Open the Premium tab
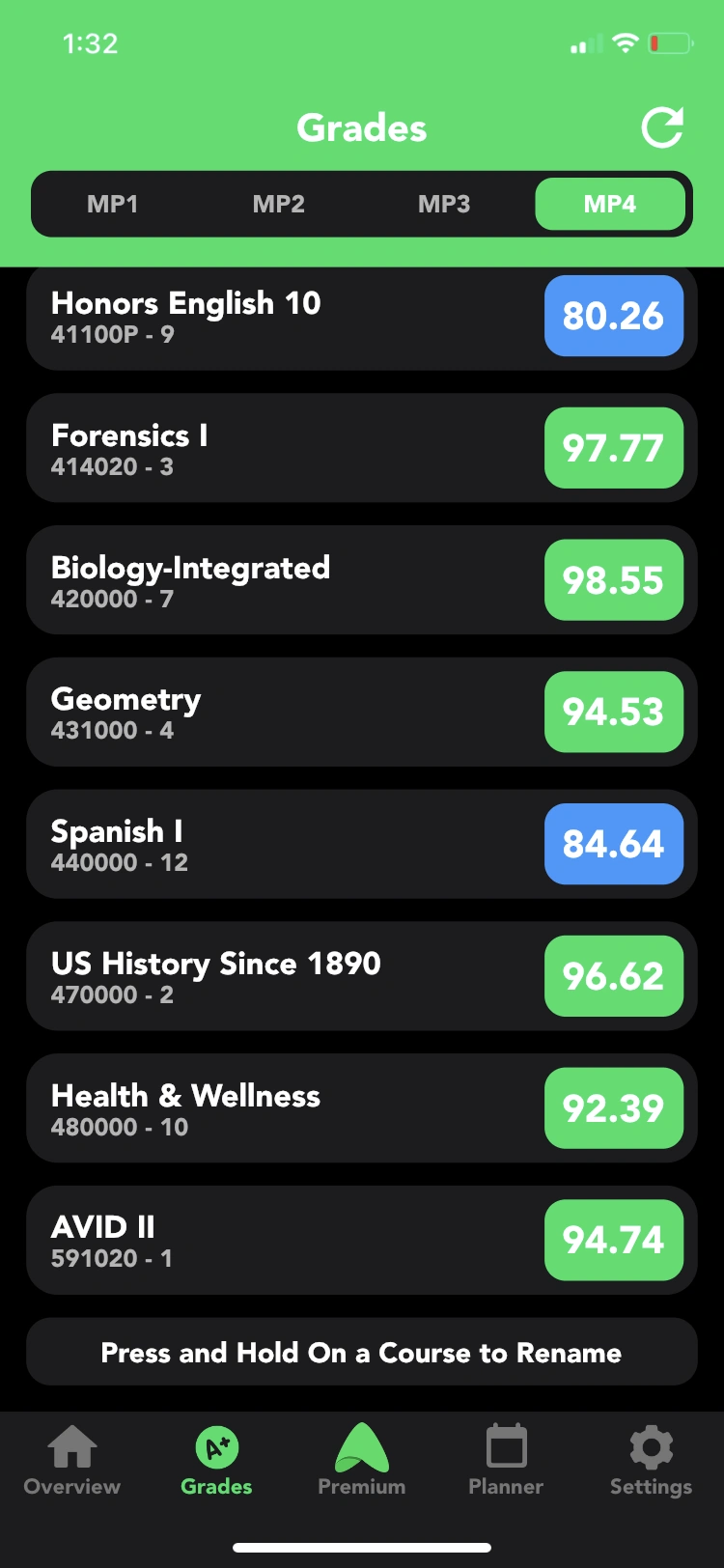The height and width of the screenshot is (1568, 724). 362,1461
